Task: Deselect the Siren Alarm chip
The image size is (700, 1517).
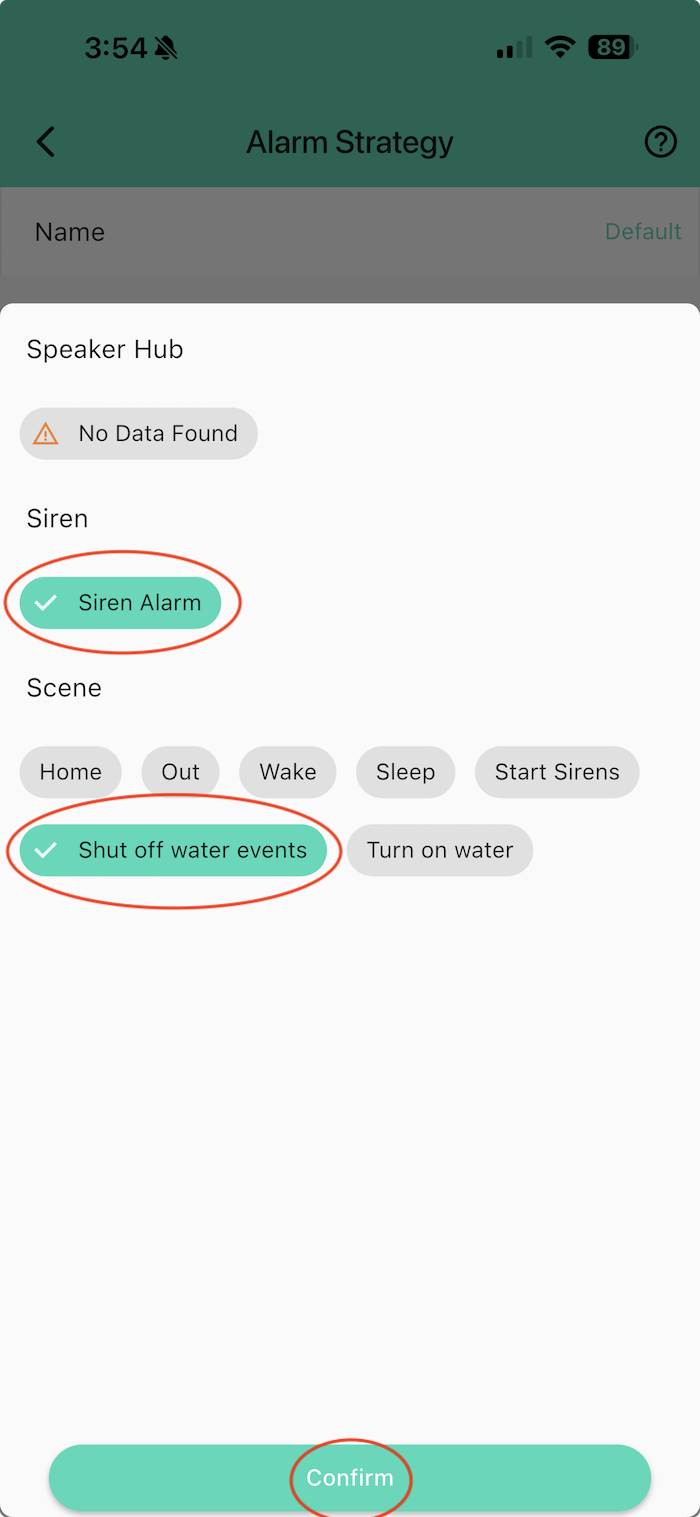Action: (x=121, y=603)
